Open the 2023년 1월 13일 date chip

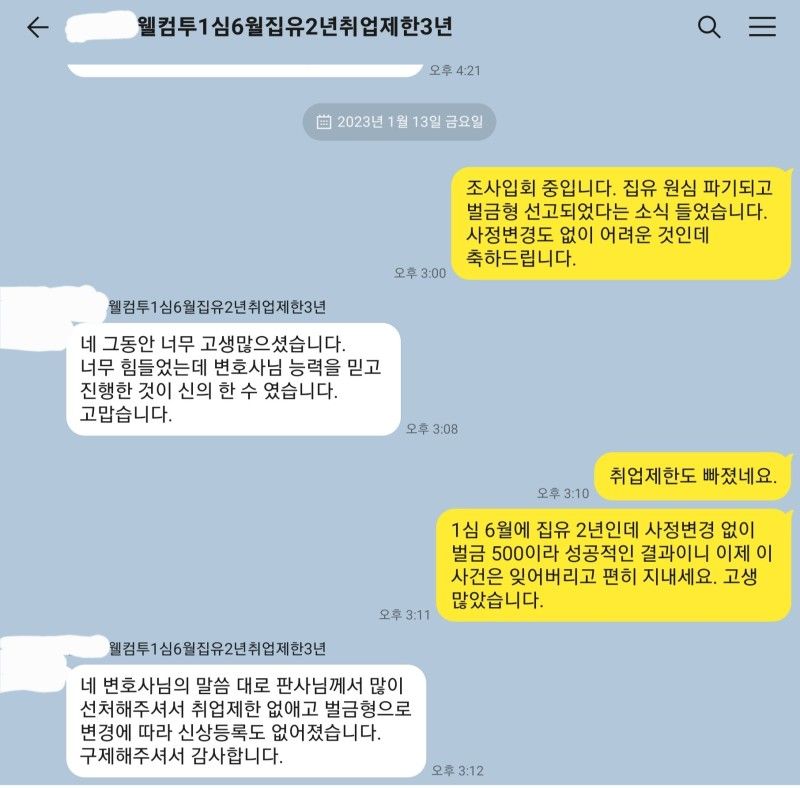click(x=400, y=122)
